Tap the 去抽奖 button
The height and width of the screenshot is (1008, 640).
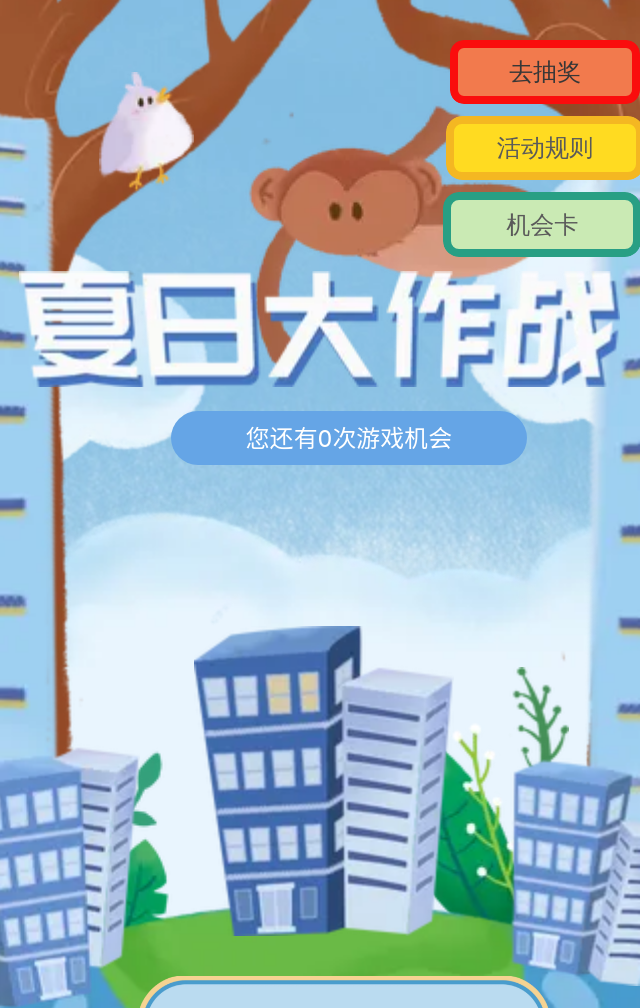click(544, 72)
